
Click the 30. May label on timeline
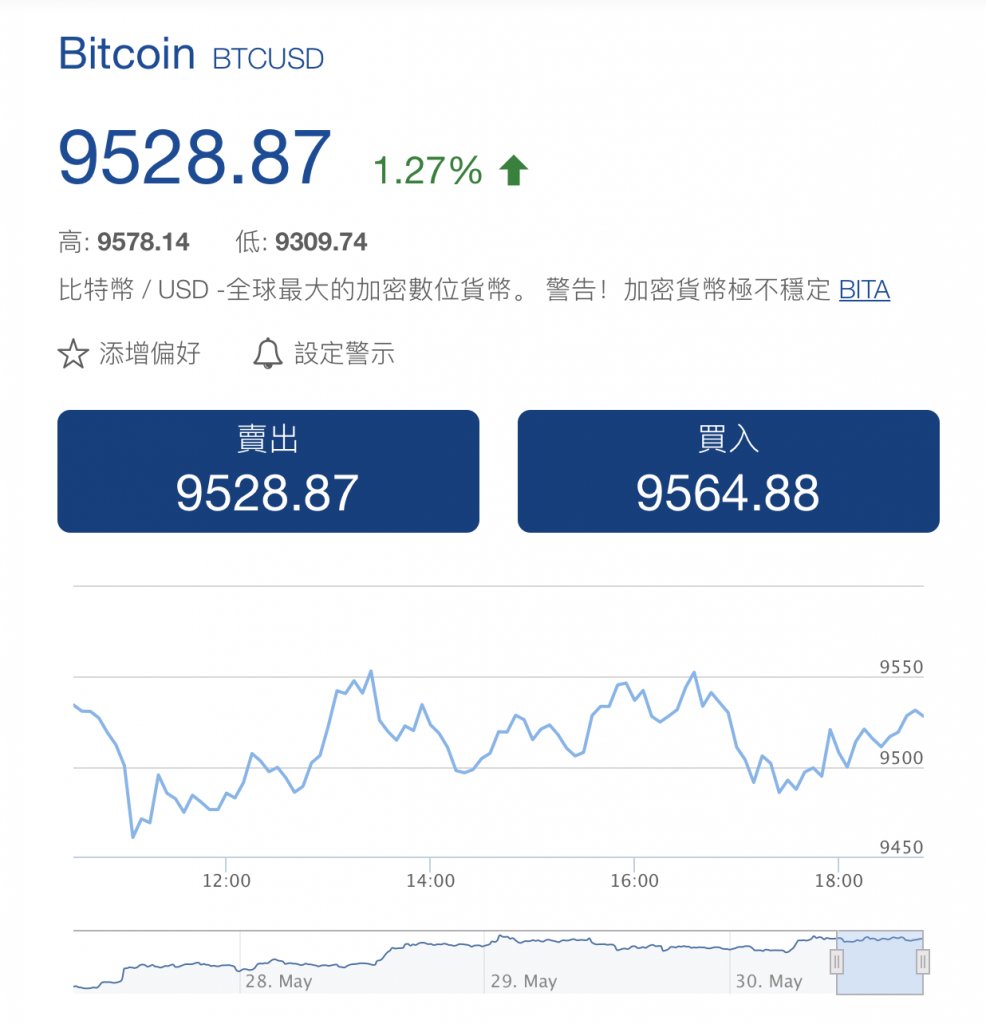[x=772, y=981]
